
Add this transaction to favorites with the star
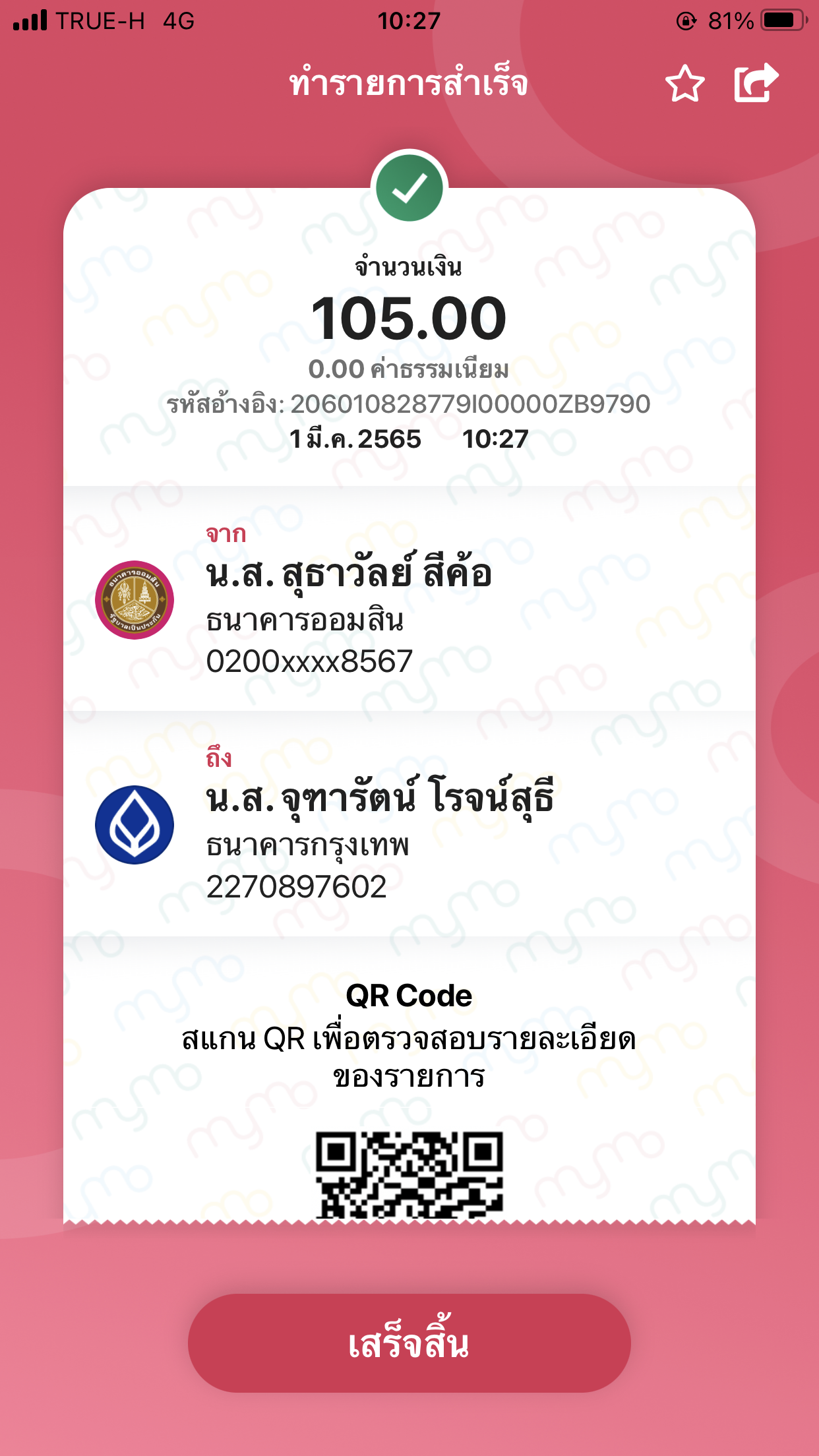pyautogui.click(x=684, y=84)
